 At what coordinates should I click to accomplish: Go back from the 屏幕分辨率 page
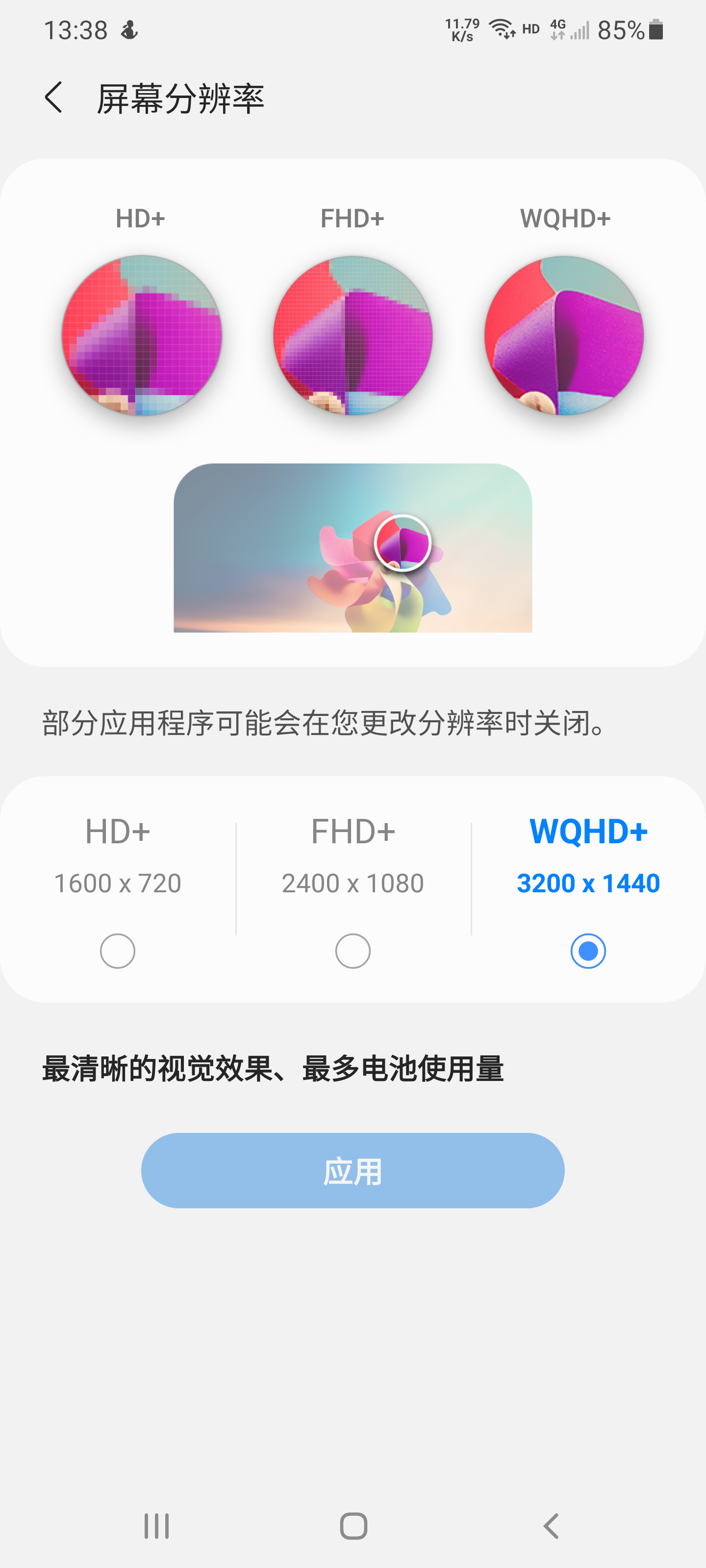click(x=53, y=98)
